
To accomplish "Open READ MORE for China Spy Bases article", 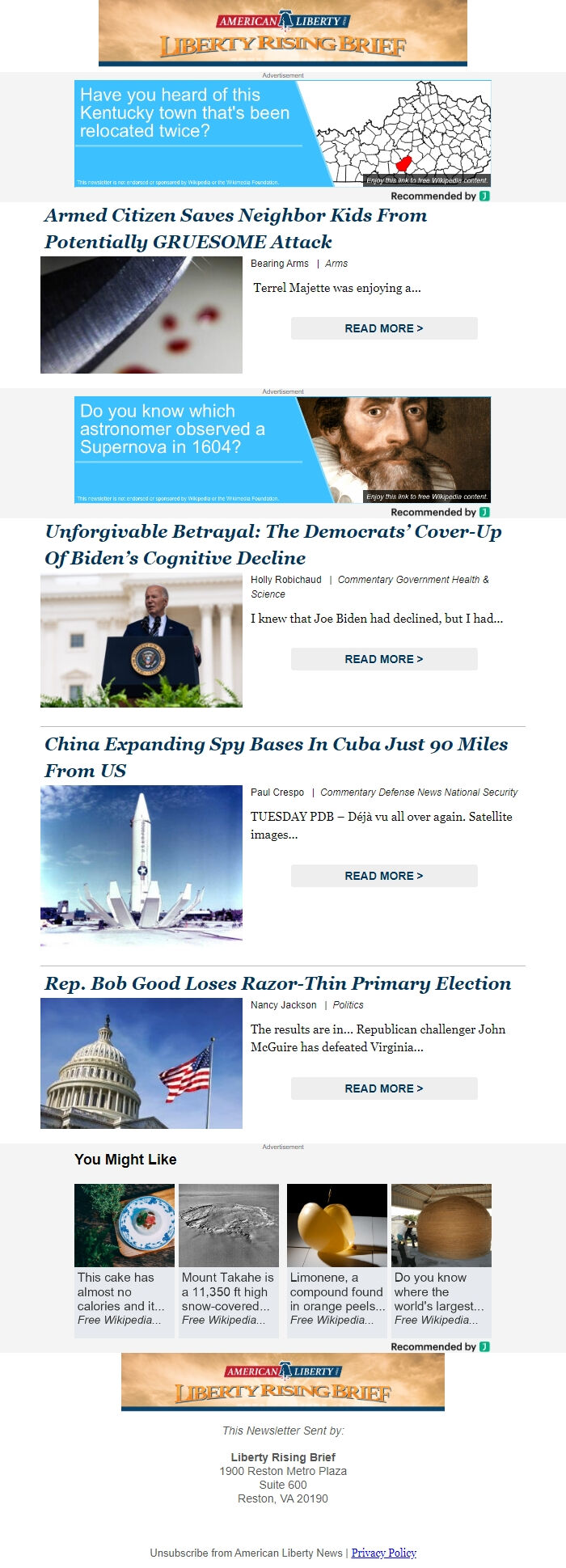I will (x=384, y=876).
